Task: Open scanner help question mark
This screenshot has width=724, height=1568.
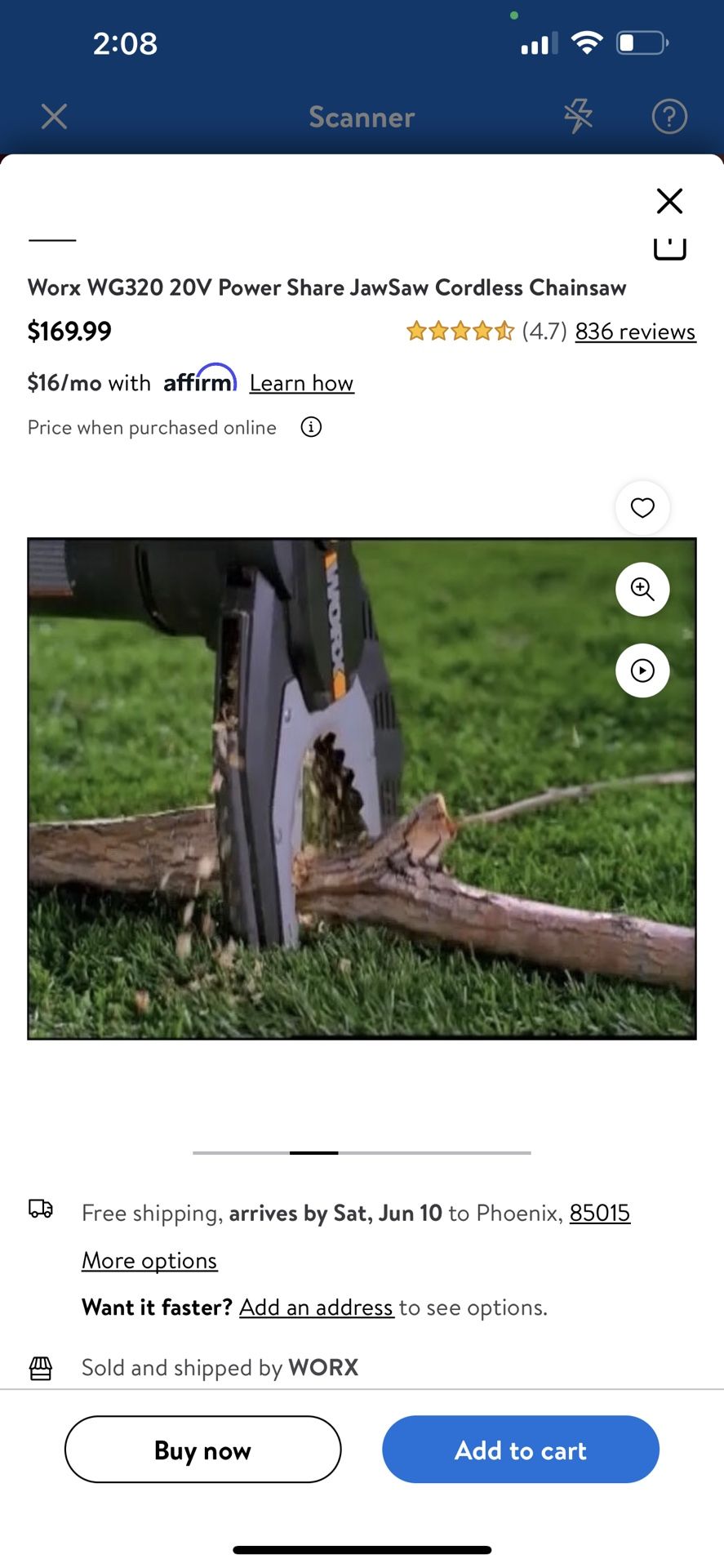Action: (669, 116)
